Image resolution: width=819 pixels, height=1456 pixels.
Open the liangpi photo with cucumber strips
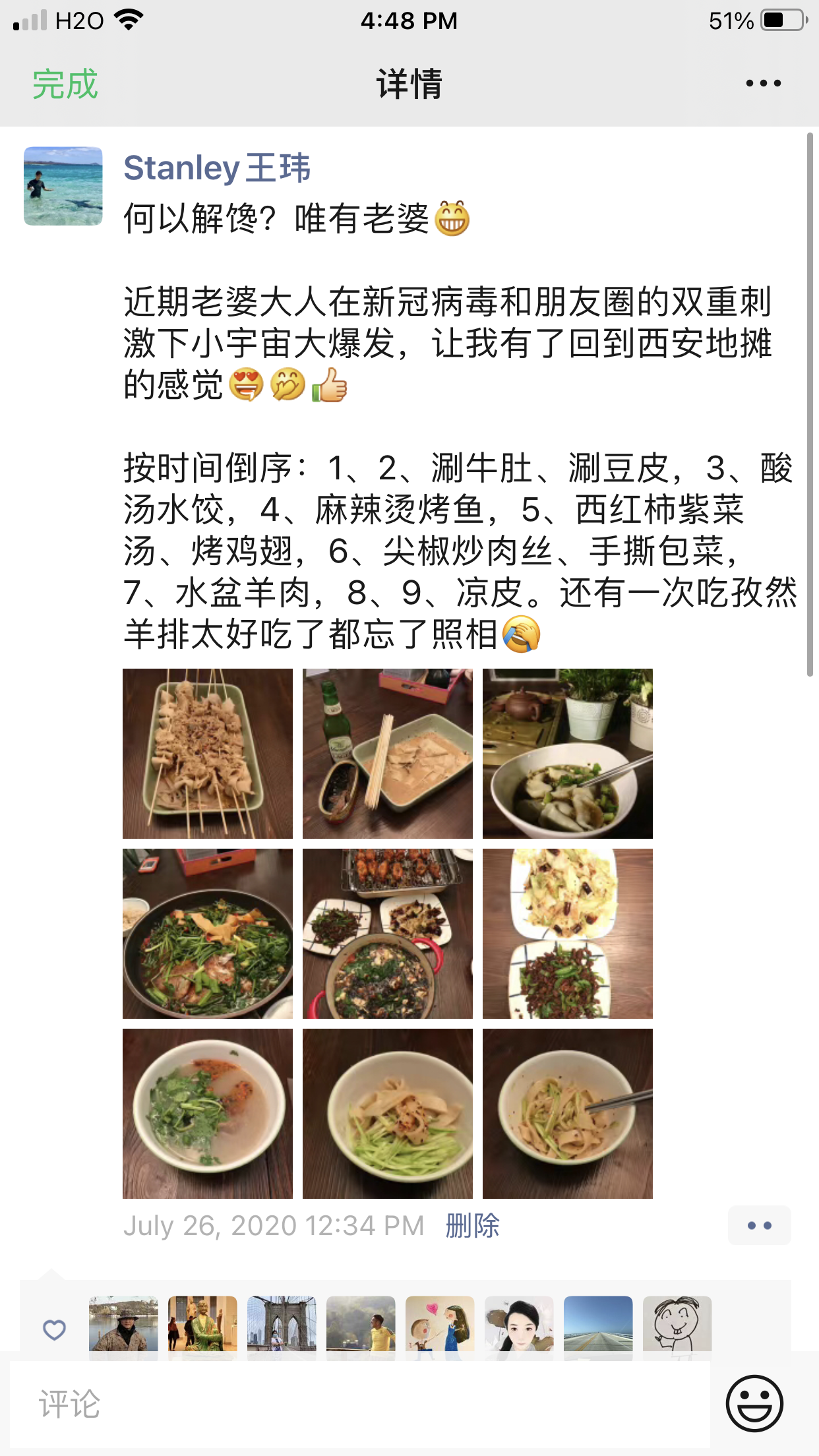point(388,1114)
